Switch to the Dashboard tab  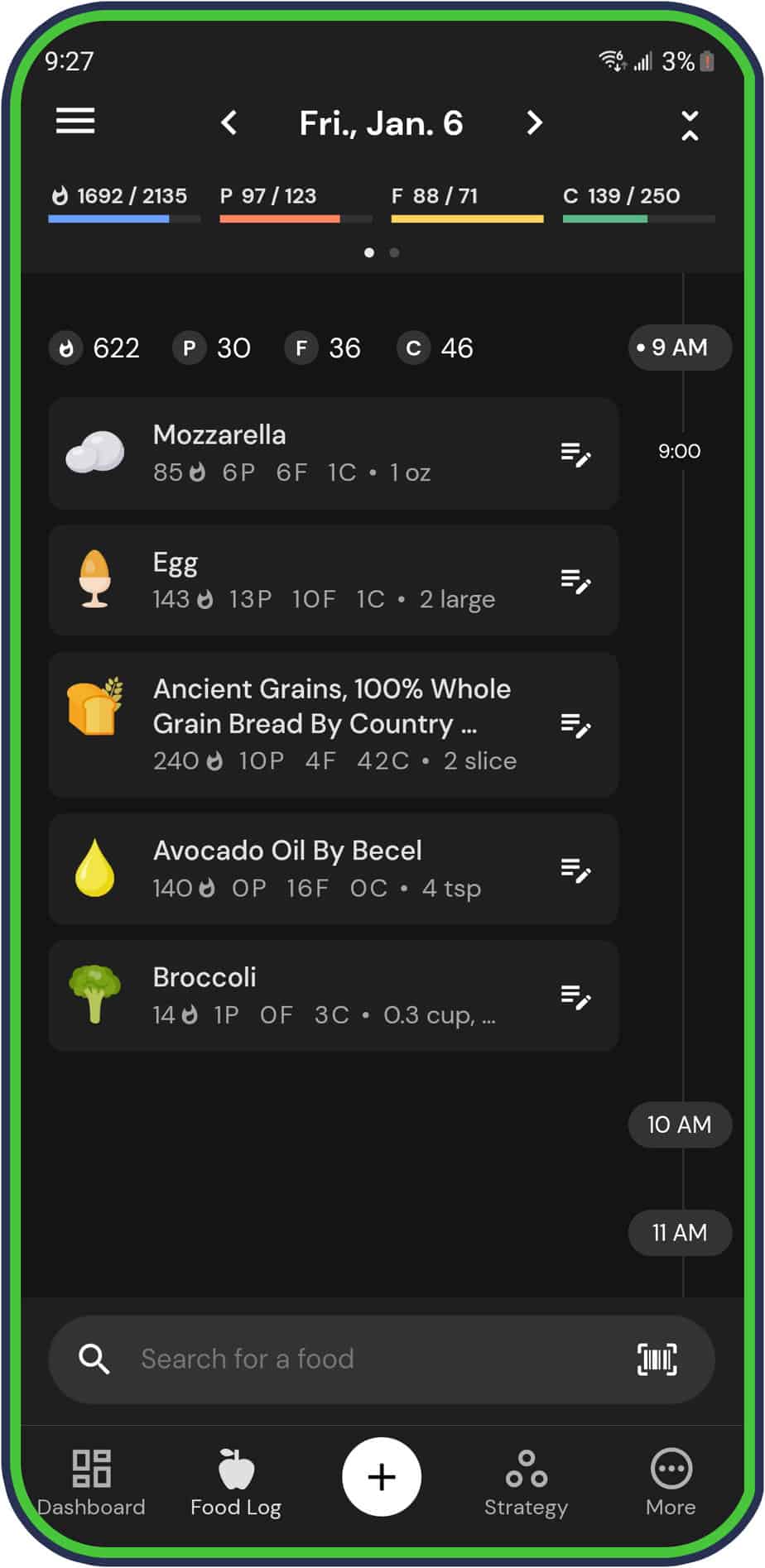(x=91, y=1481)
